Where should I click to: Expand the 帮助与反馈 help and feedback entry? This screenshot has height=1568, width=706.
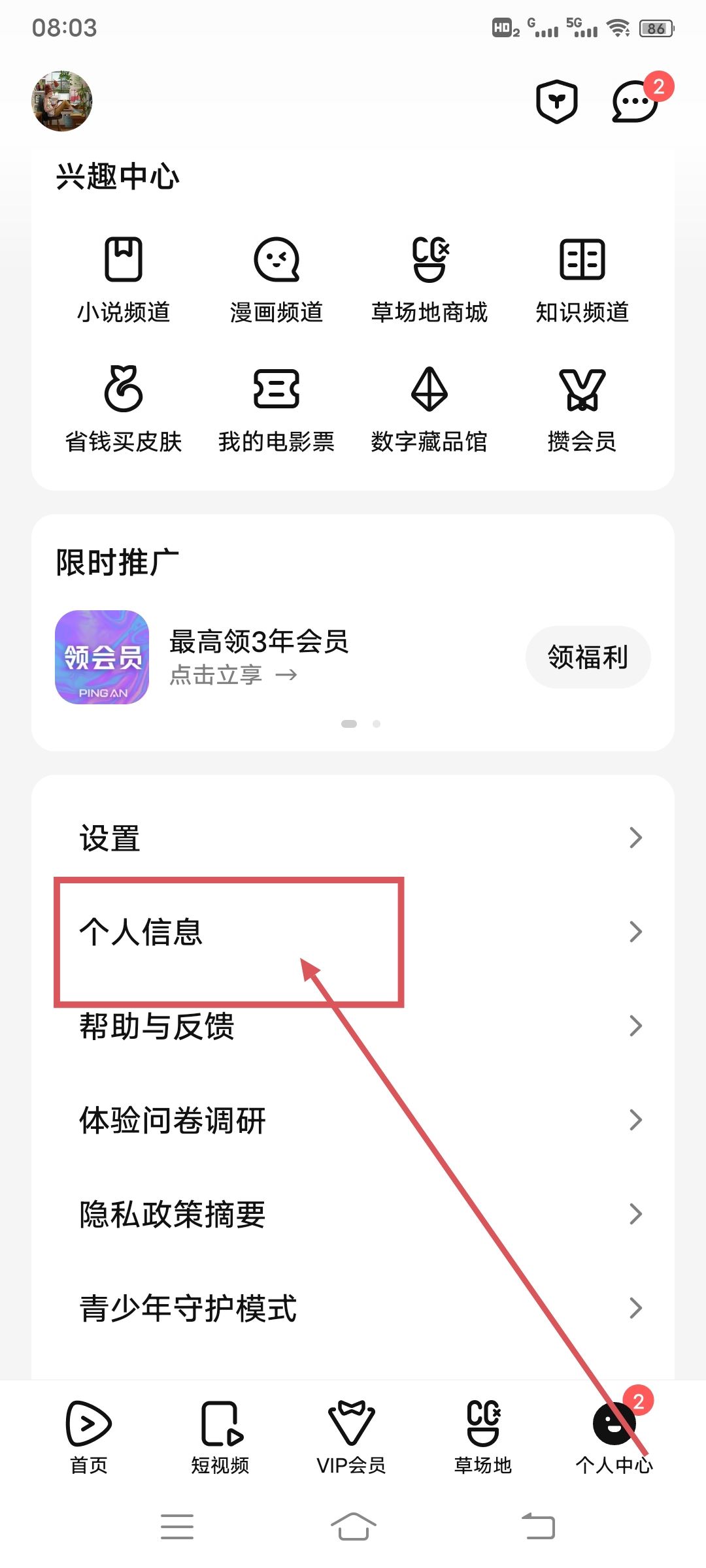click(x=353, y=1027)
